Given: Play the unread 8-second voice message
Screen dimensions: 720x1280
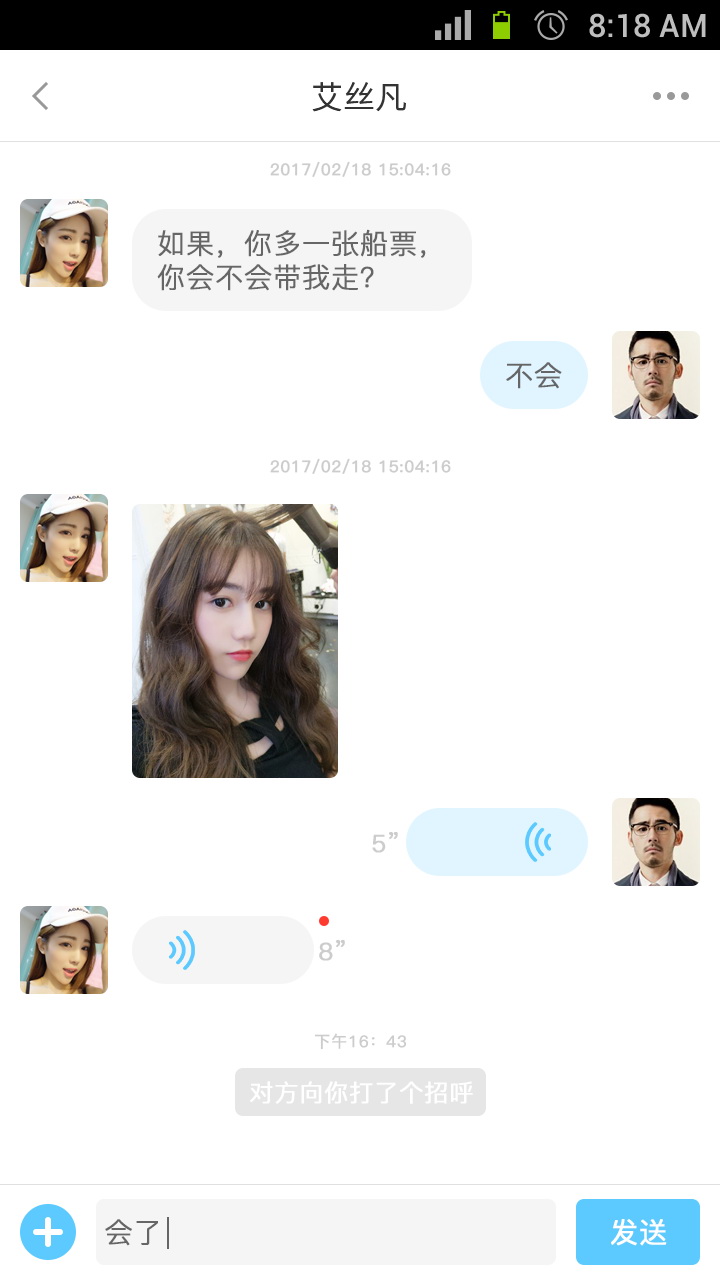Looking at the screenshot, I should pyautogui.click(x=223, y=950).
